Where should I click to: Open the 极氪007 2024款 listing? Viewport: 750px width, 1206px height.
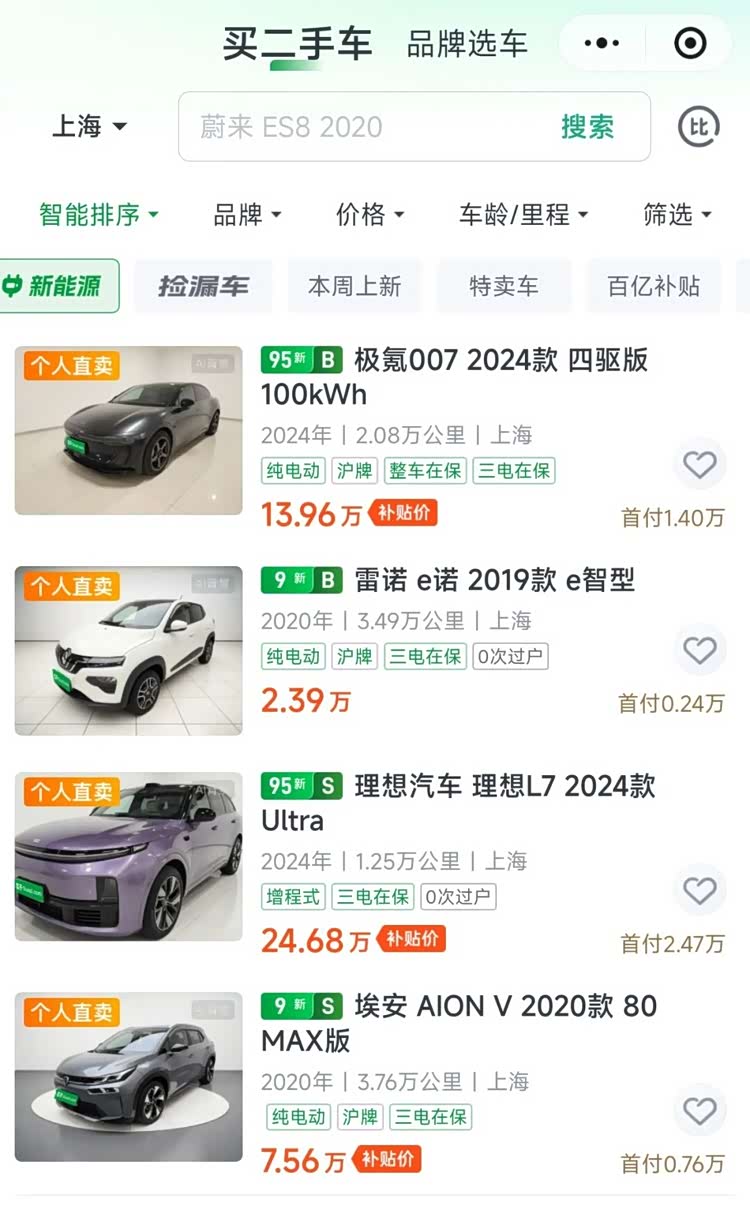pos(455,377)
